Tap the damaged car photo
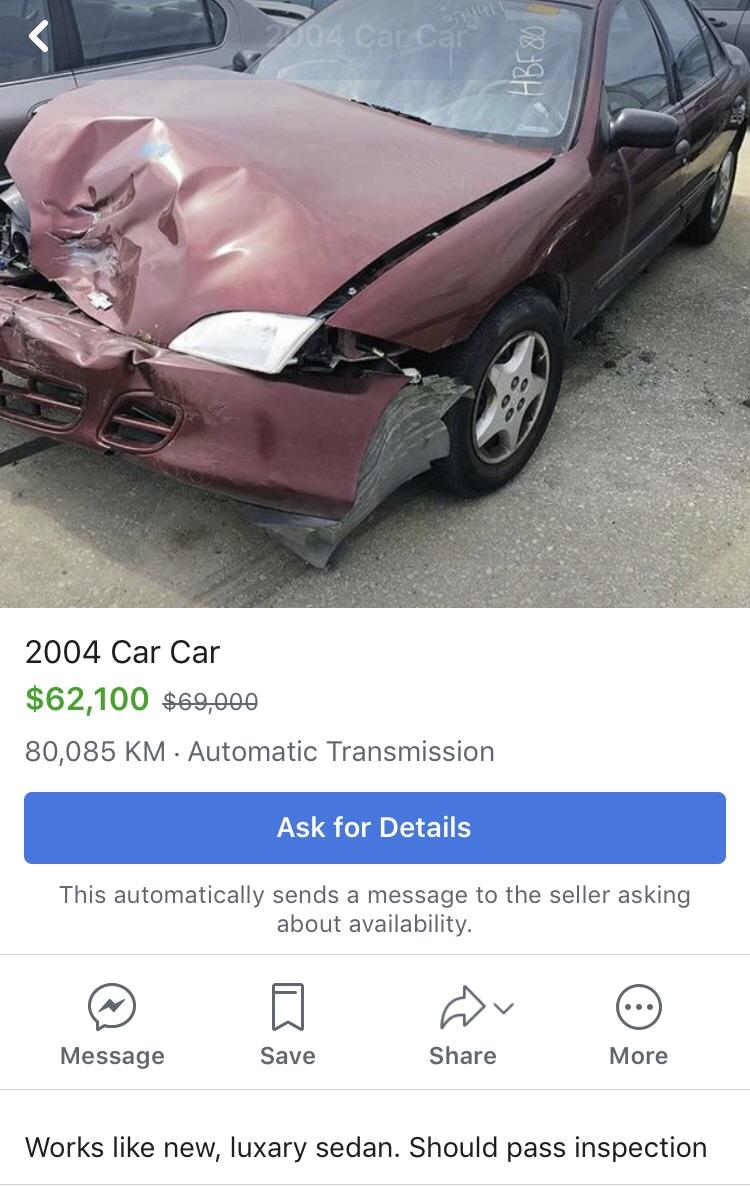Screen dimensions: 750x1186 [x=375, y=300]
